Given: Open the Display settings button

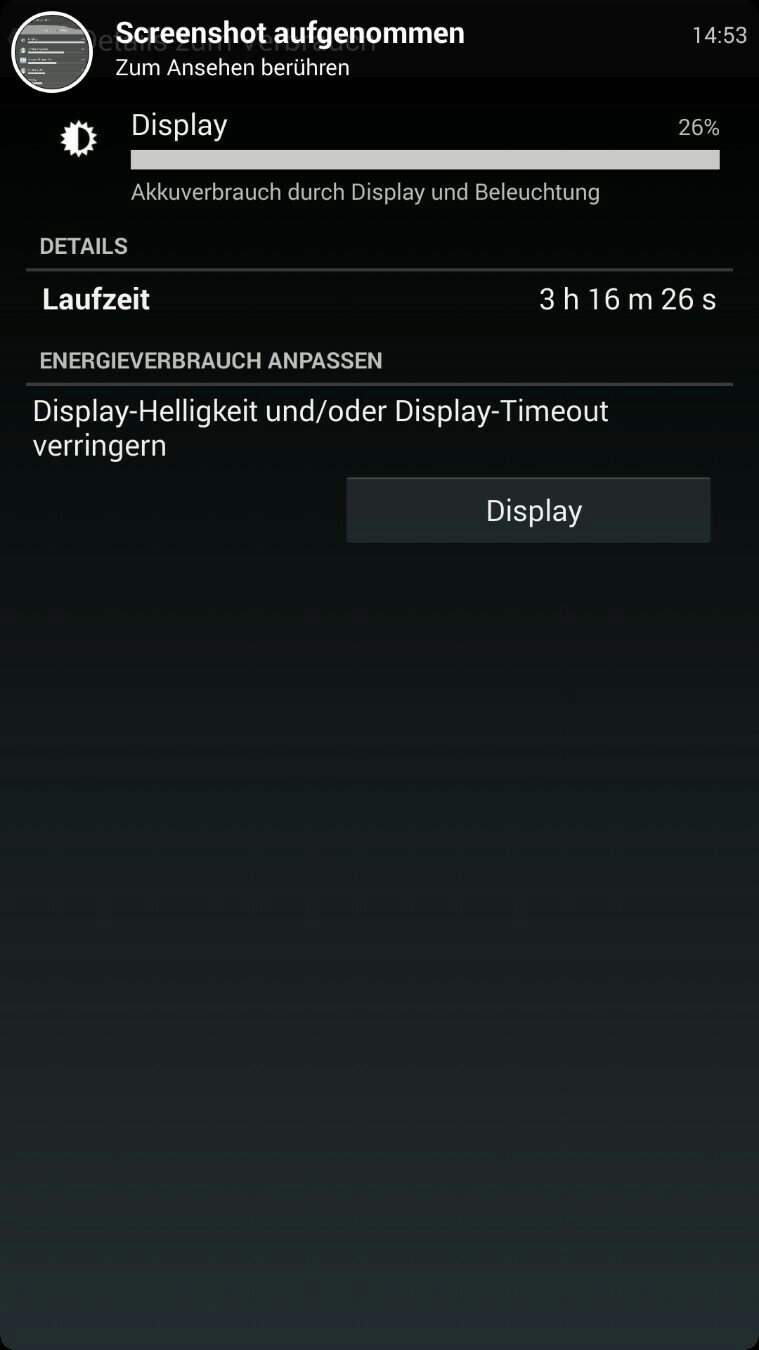Looking at the screenshot, I should [x=528, y=510].
